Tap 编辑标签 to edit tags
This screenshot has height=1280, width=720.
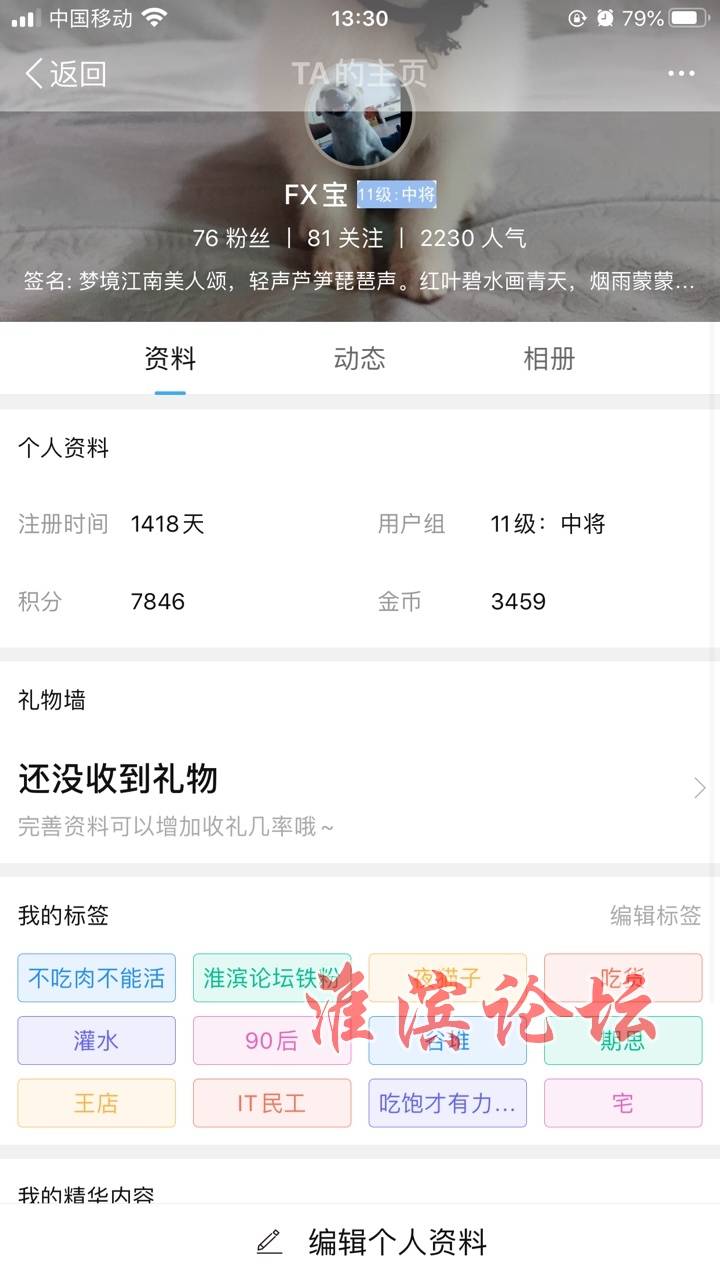(x=656, y=915)
